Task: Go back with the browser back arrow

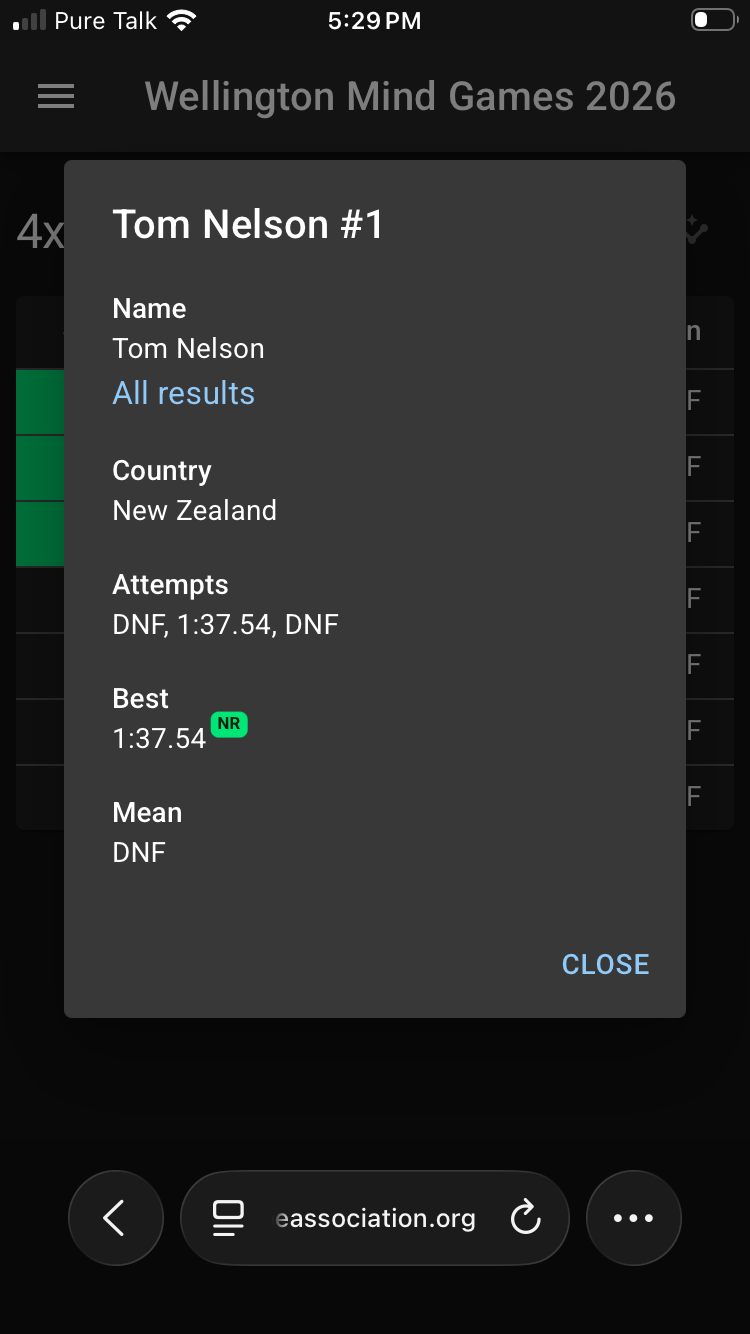Action: (x=115, y=1218)
